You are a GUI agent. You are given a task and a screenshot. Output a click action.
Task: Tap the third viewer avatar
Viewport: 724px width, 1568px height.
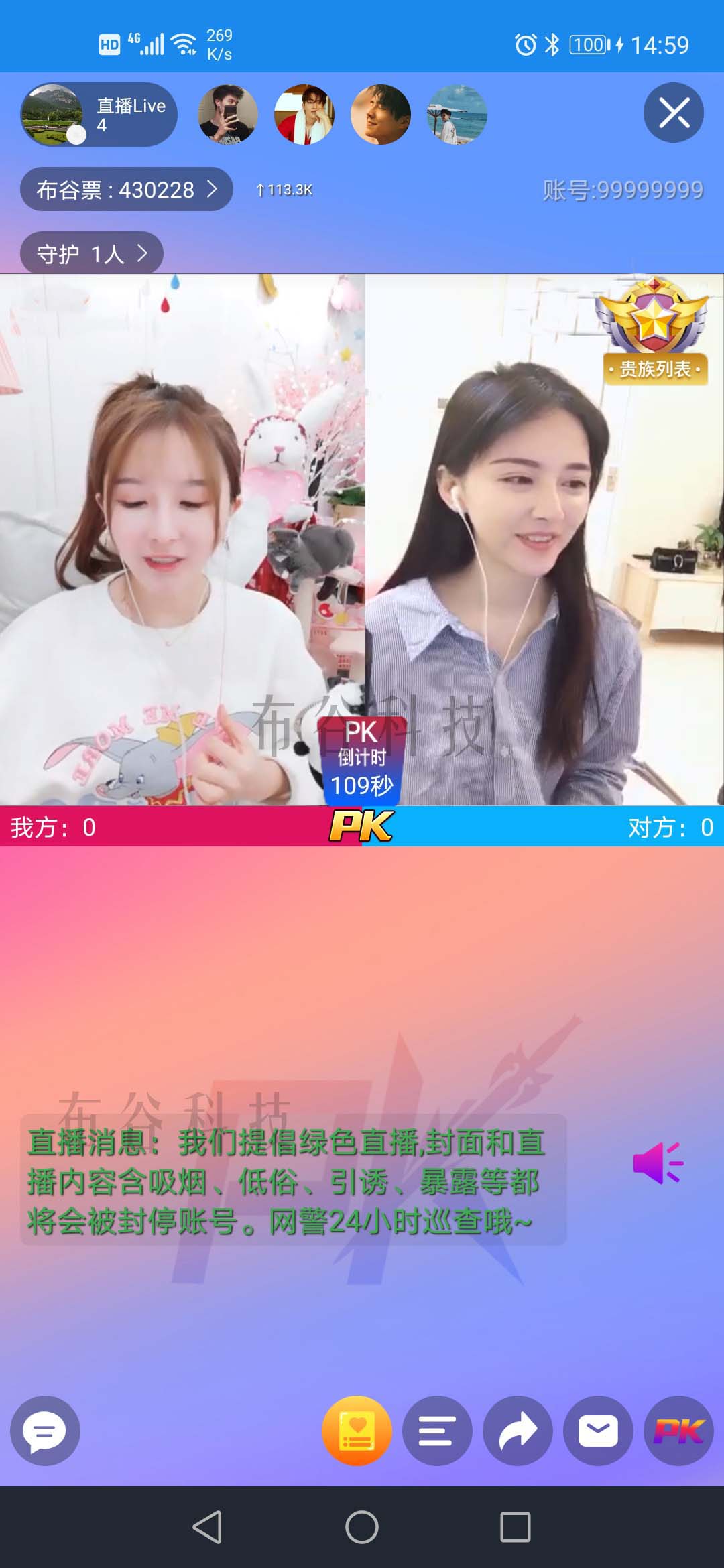tap(381, 115)
